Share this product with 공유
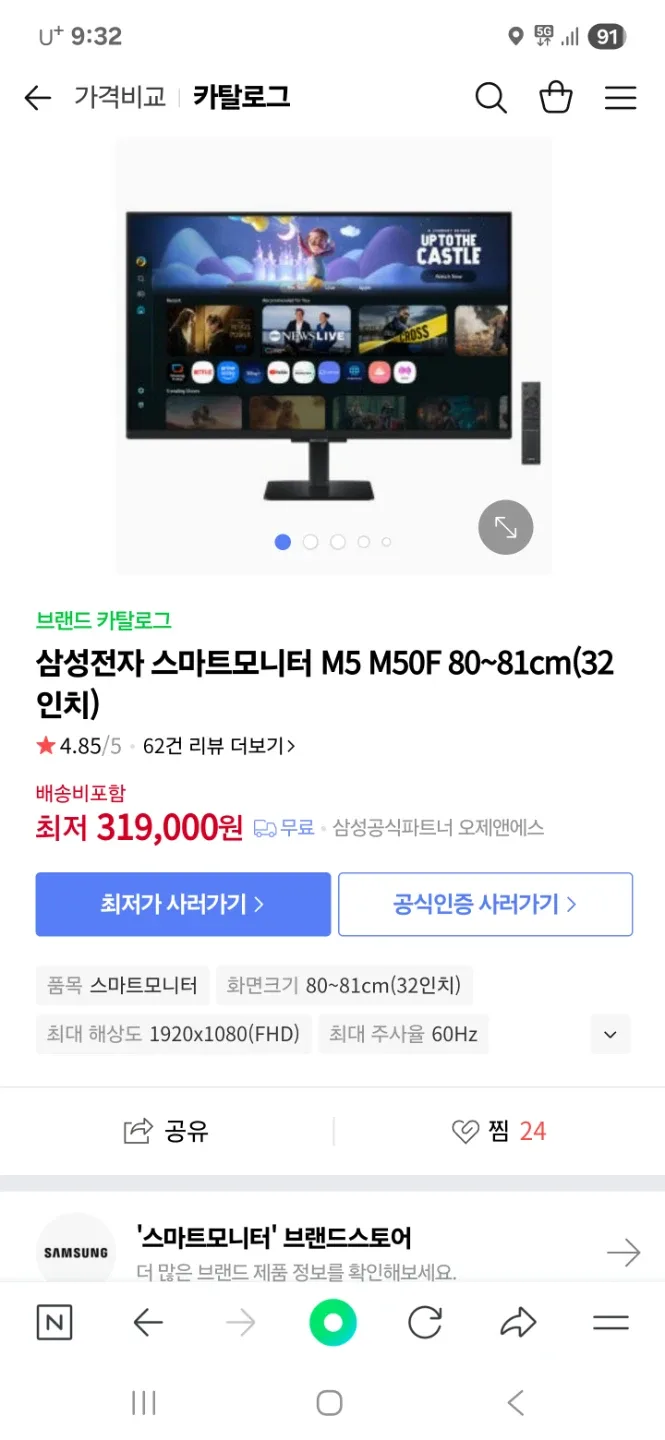This screenshot has width=665, height=1440. coord(166,1131)
